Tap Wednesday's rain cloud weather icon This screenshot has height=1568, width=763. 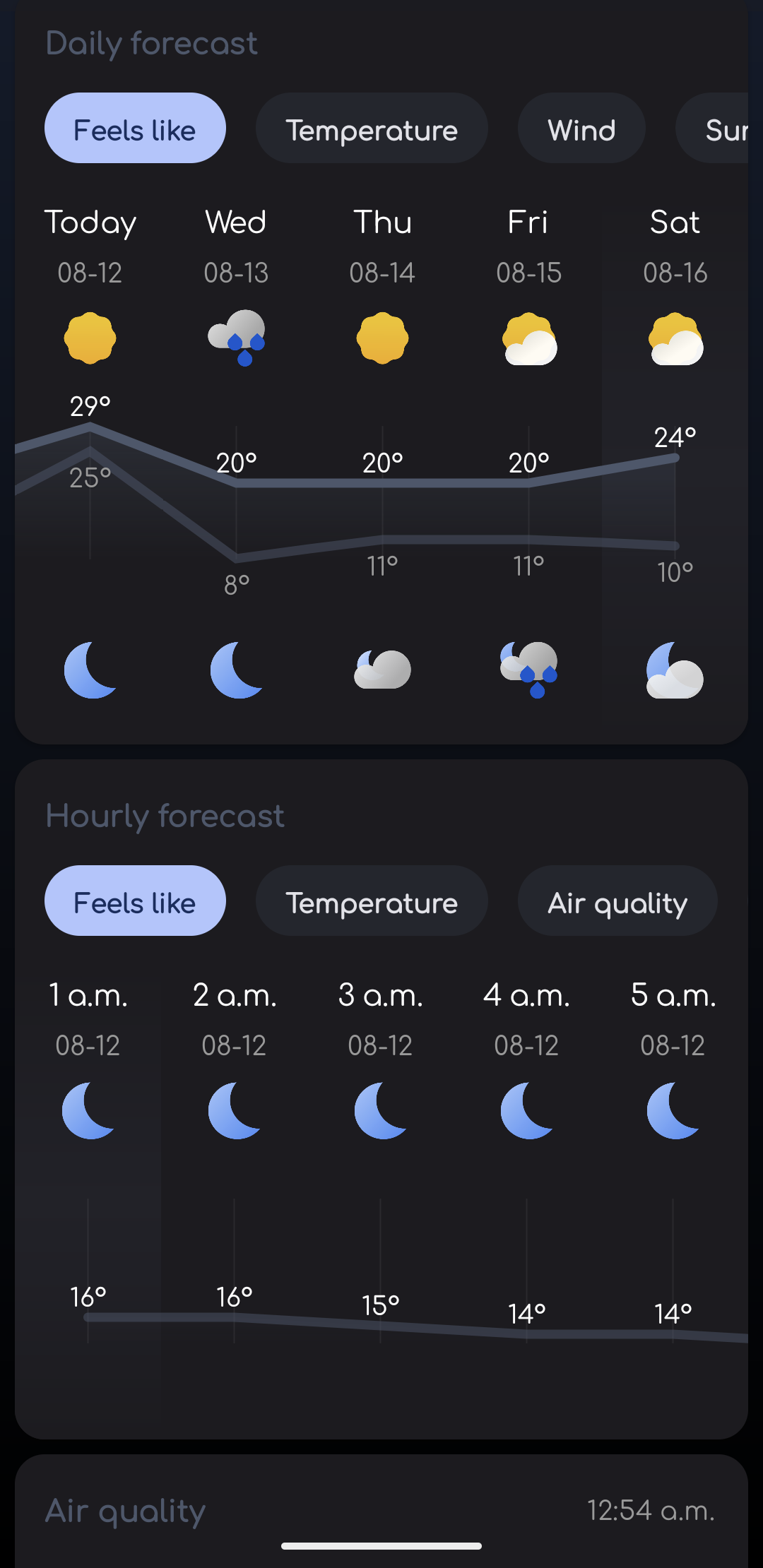click(237, 338)
